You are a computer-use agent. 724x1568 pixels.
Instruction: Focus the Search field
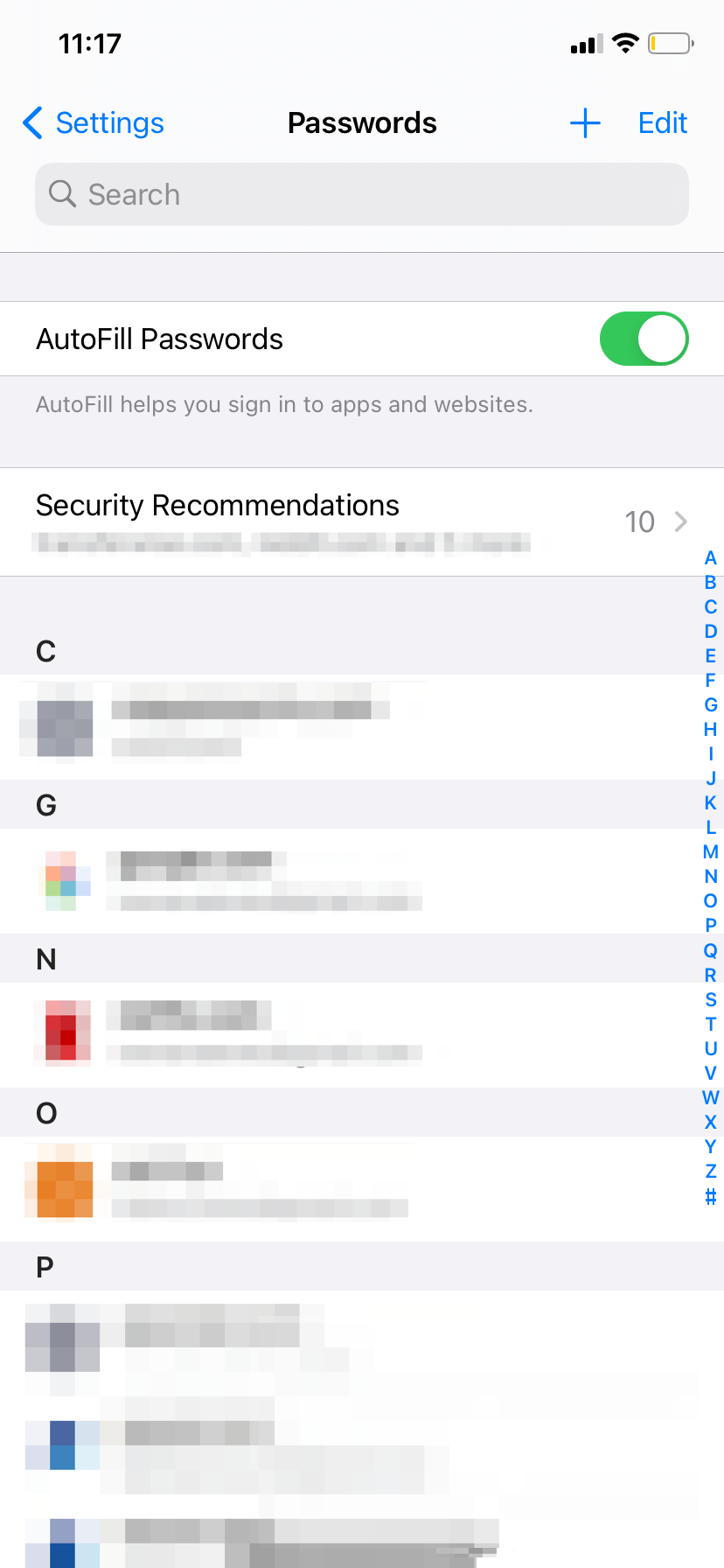(x=362, y=194)
